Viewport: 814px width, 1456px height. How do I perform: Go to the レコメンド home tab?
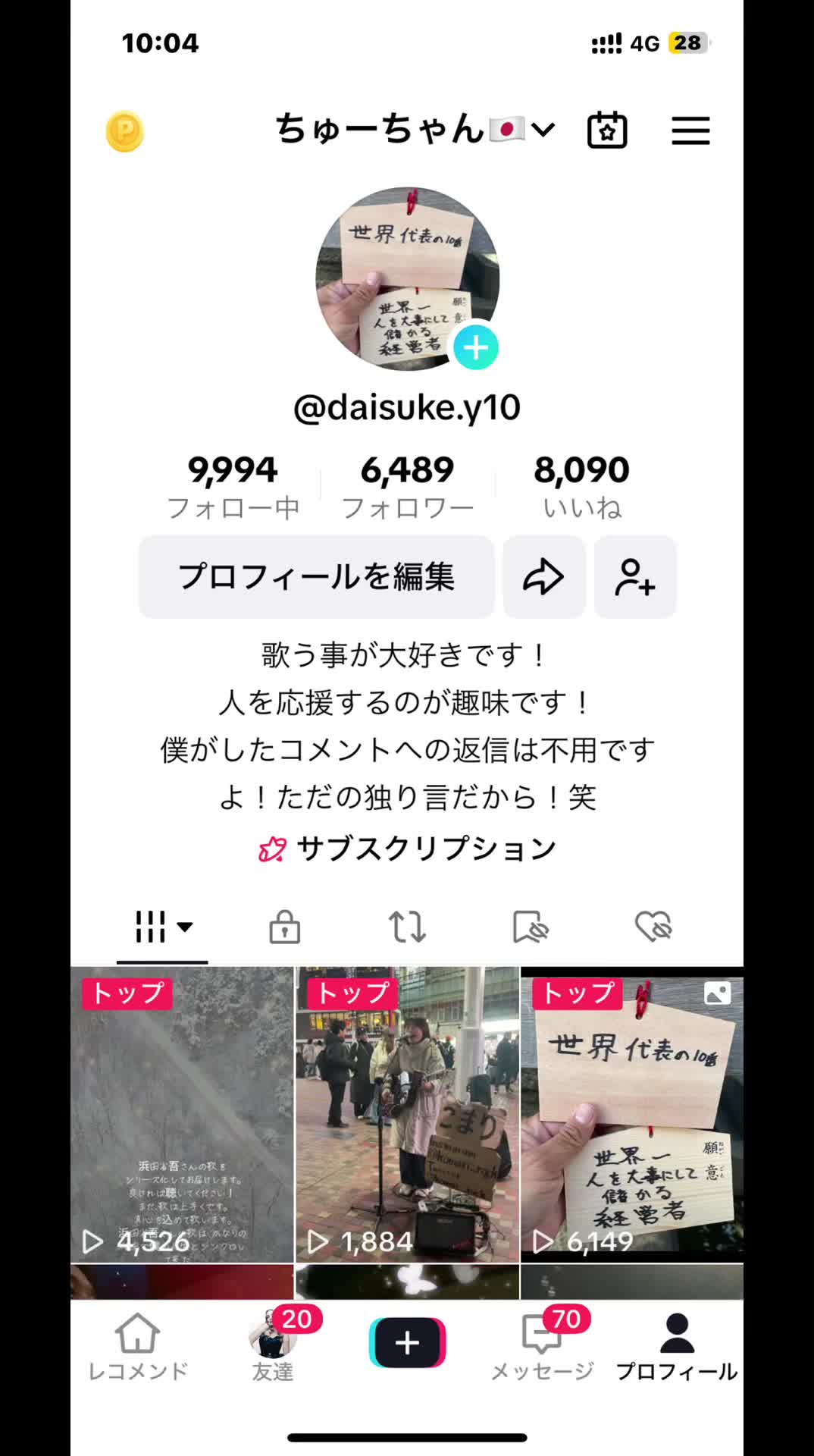tap(138, 1348)
